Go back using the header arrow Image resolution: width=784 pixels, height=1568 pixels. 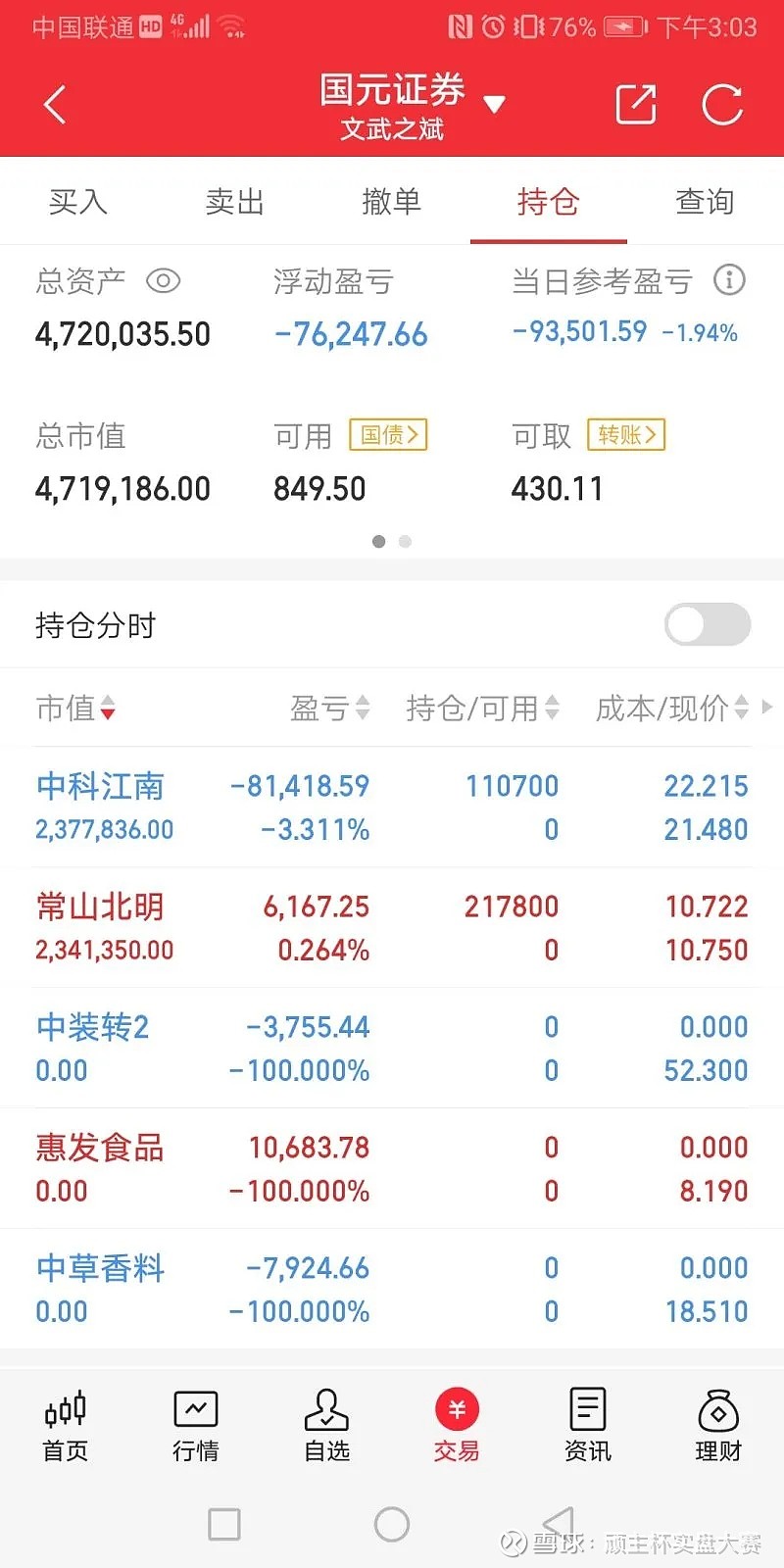[x=55, y=105]
